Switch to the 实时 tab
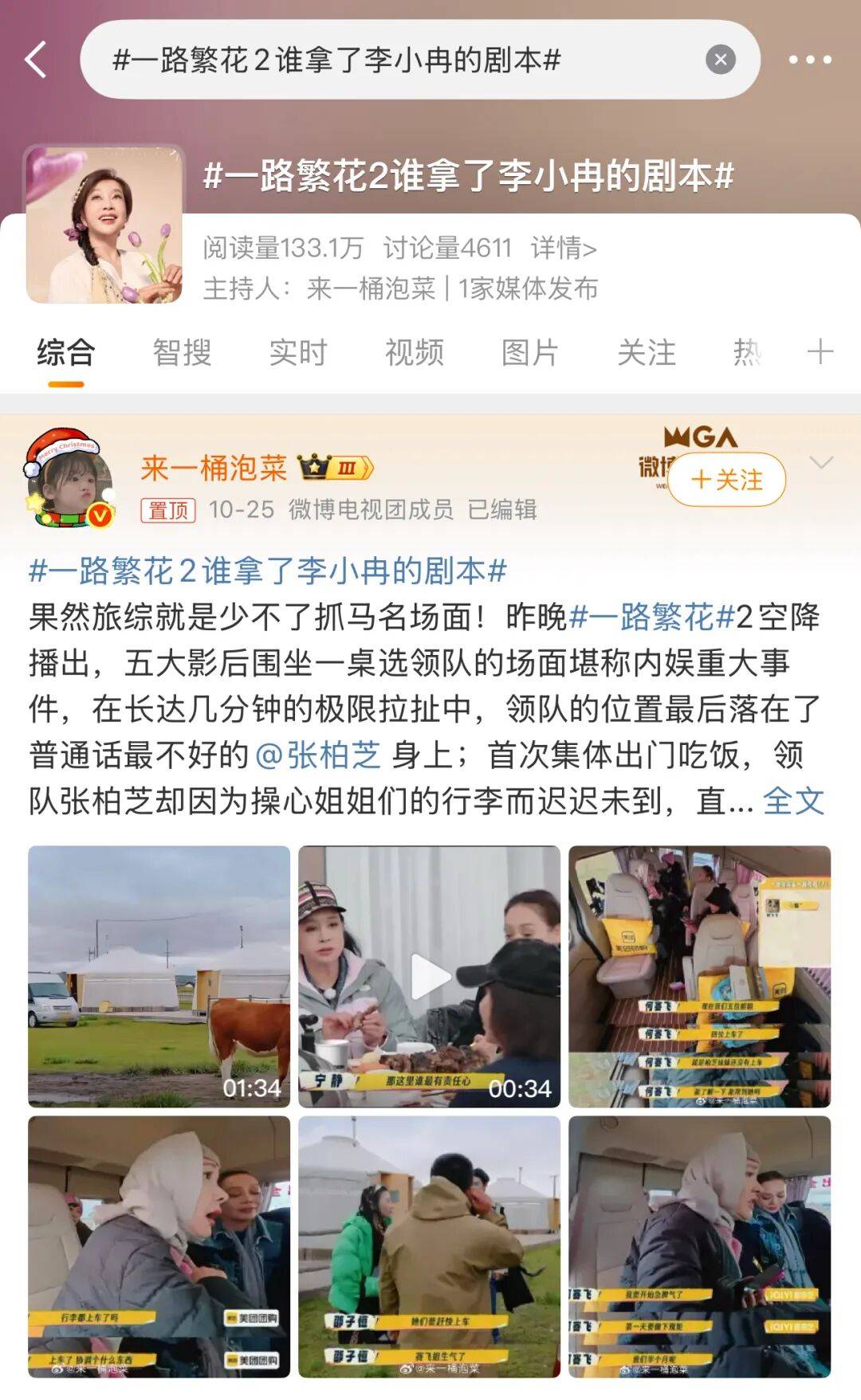Viewport: 861px width, 1400px height. tap(298, 352)
